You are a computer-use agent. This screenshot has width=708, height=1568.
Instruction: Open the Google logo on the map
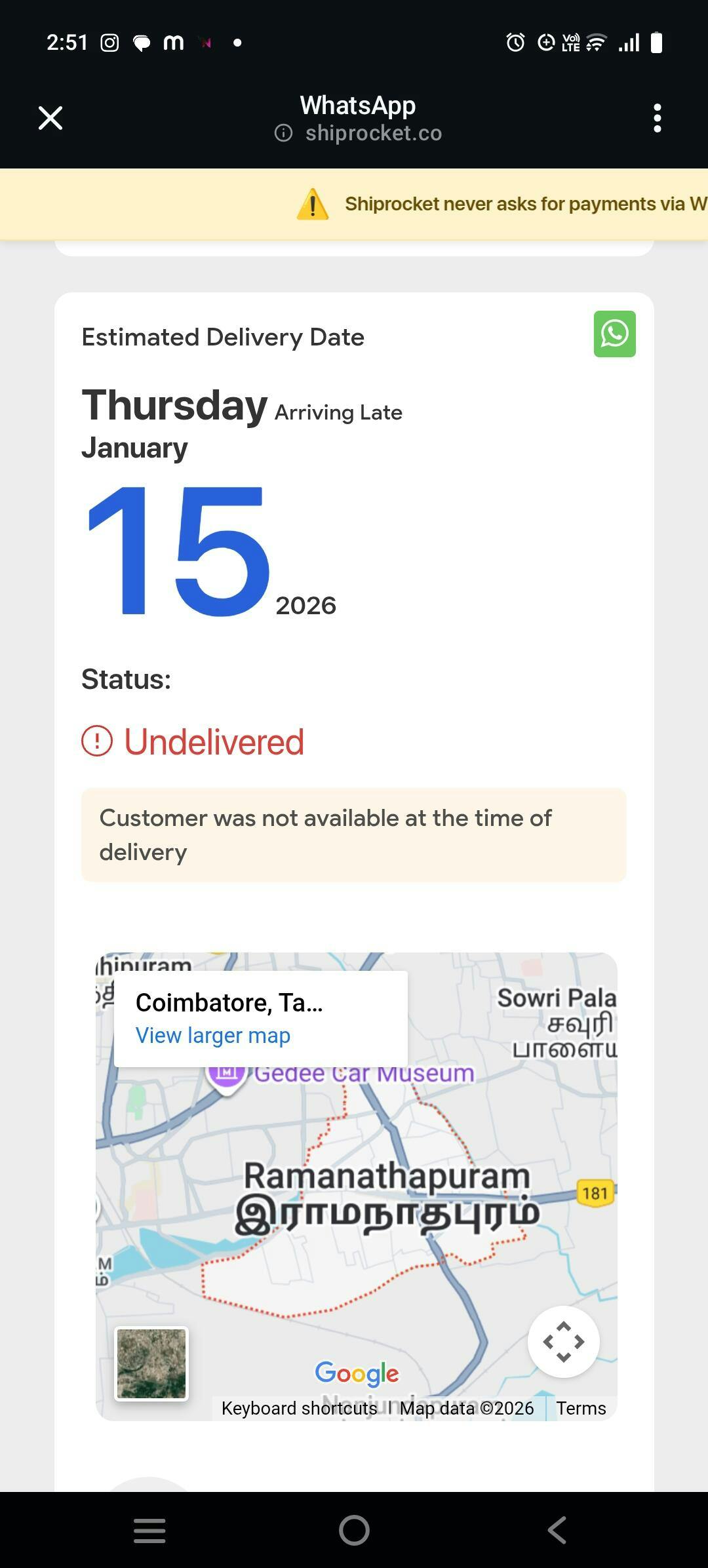point(357,1372)
